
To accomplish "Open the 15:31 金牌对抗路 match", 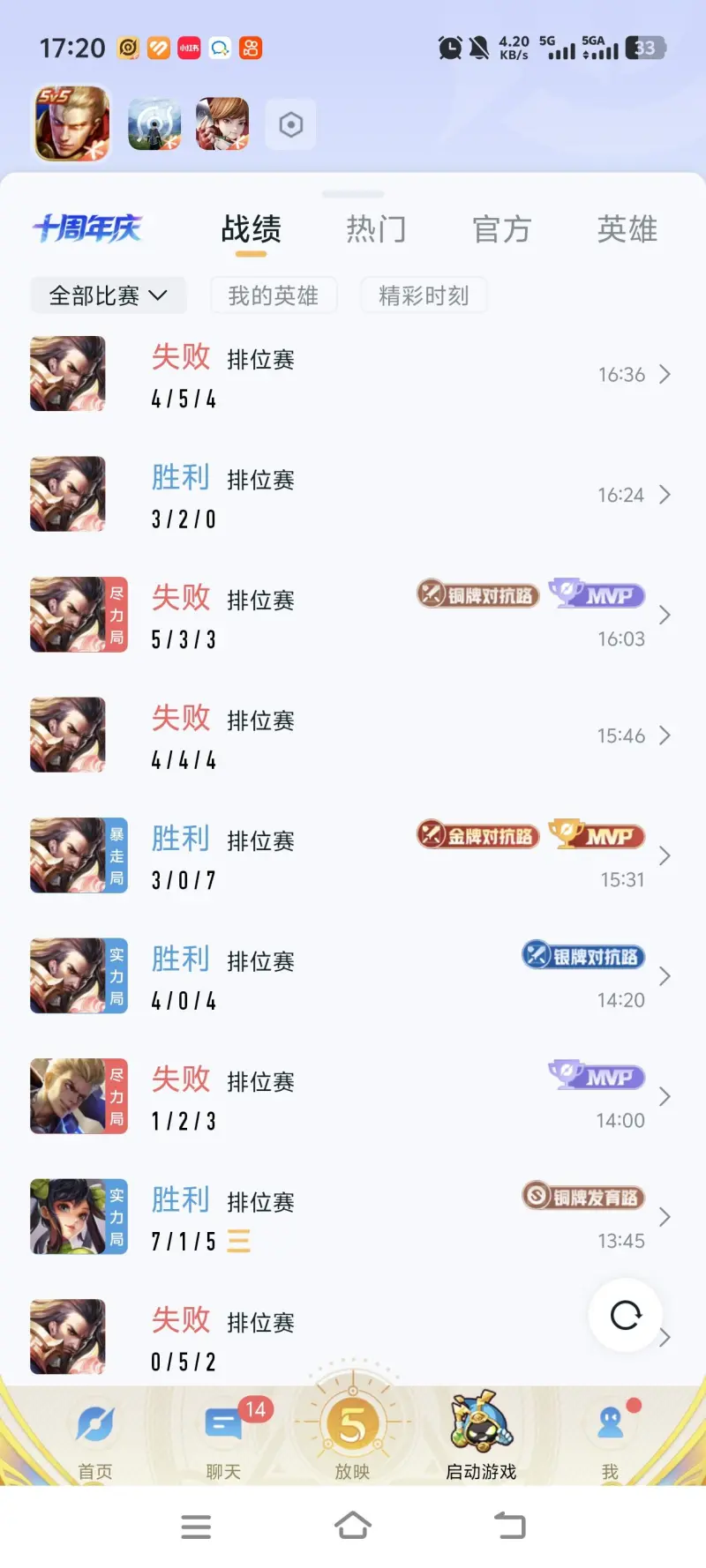I will coord(353,856).
